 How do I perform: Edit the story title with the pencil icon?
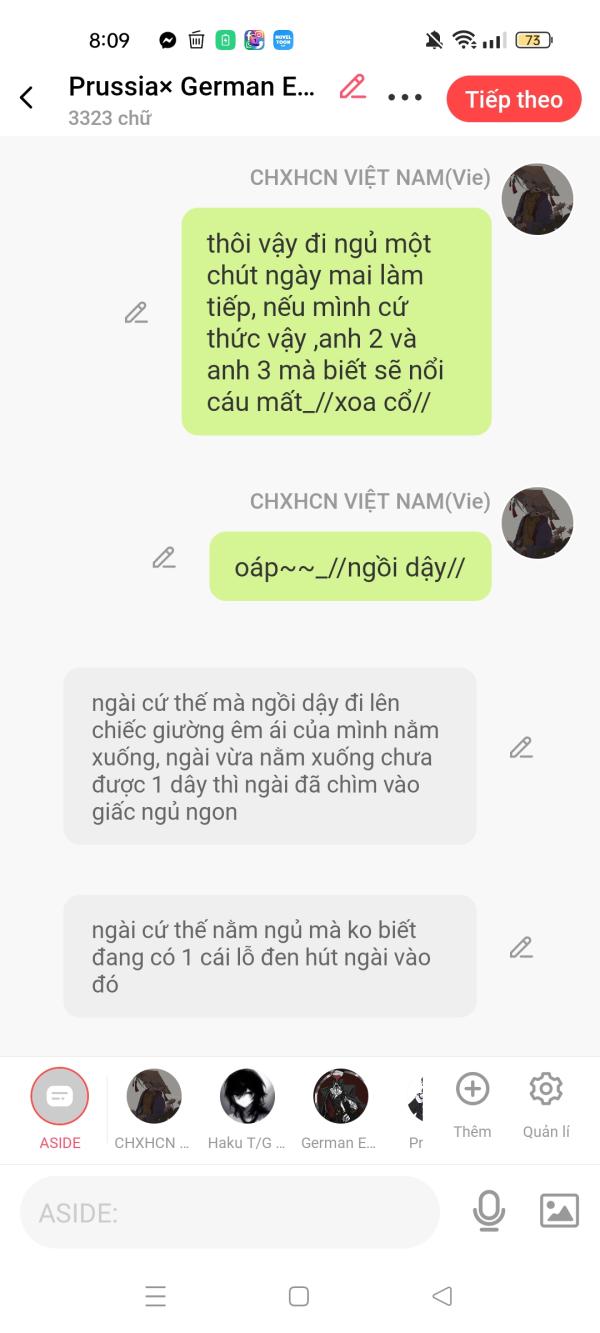[352, 87]
